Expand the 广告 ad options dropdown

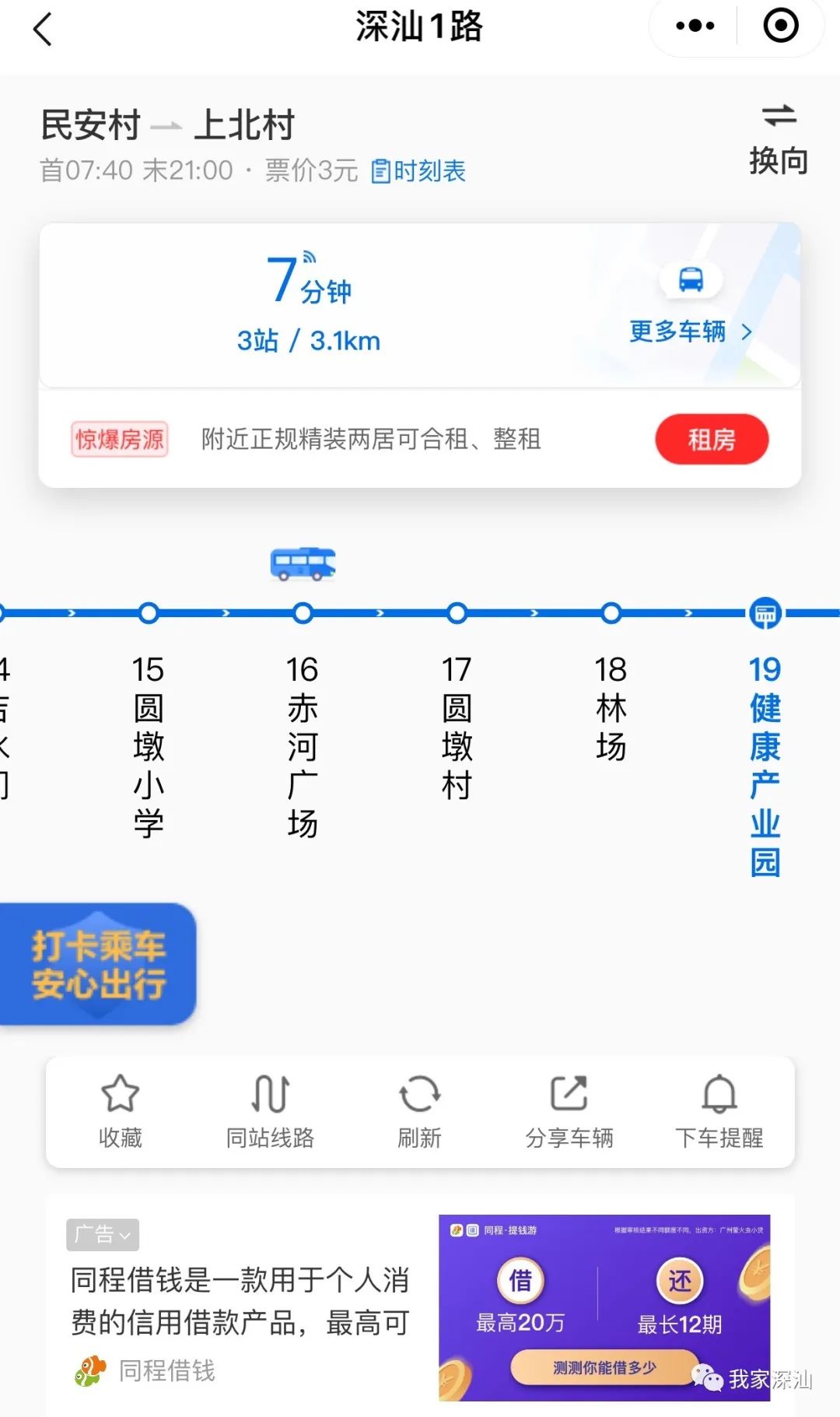103,1234
